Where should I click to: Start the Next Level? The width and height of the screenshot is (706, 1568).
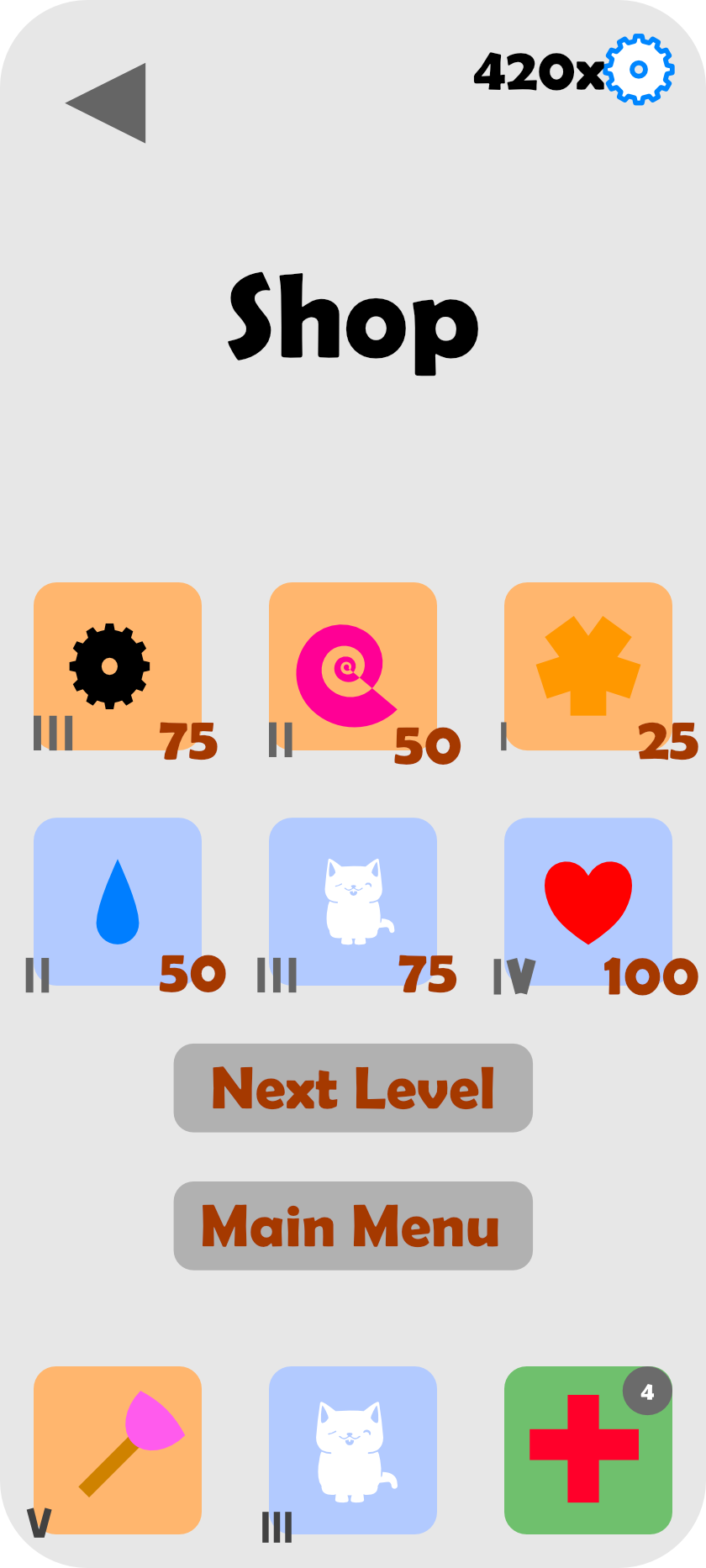point(353,1088)
